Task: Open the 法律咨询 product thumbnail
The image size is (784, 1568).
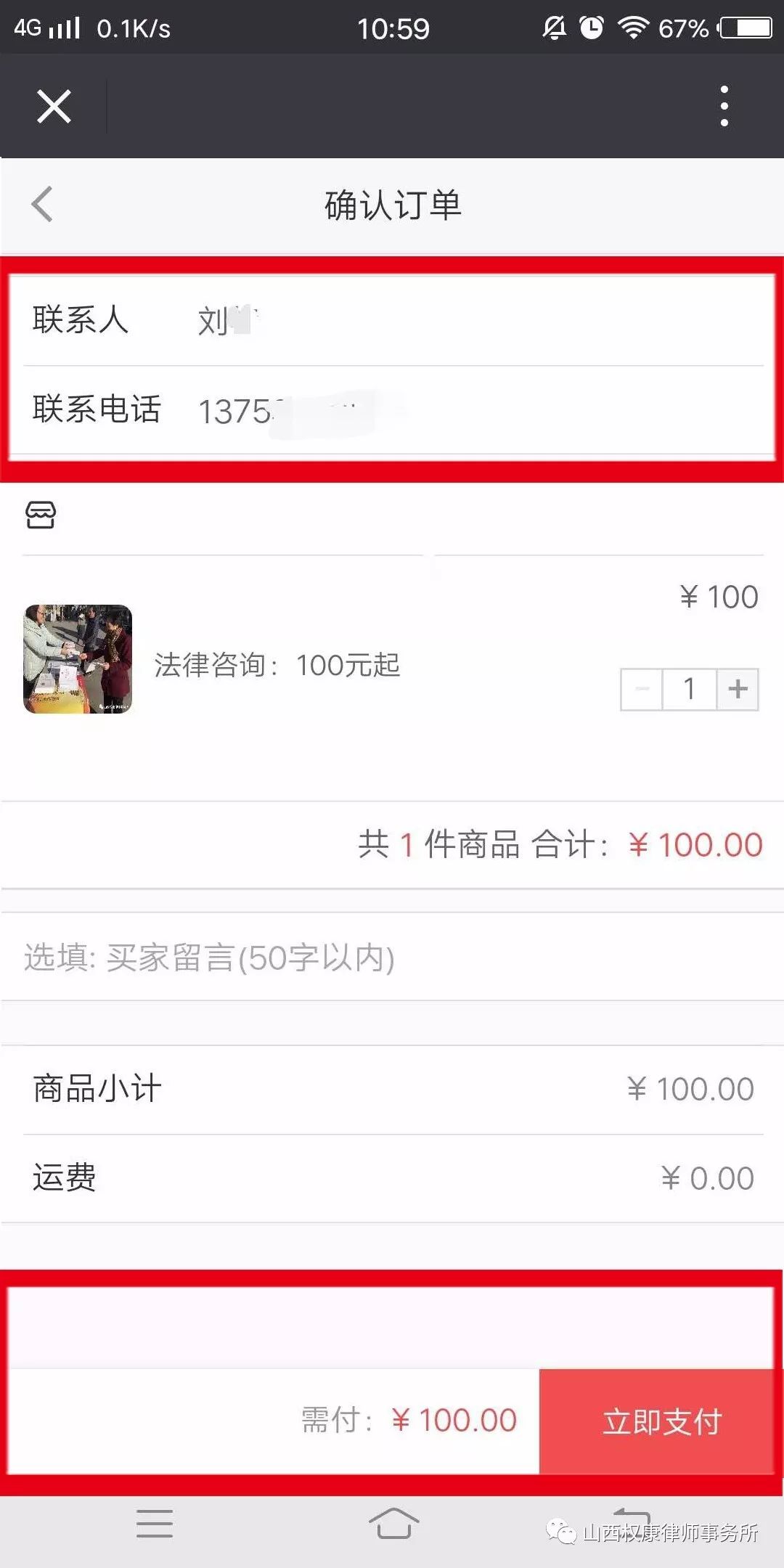Action: (x=78, y=659)
